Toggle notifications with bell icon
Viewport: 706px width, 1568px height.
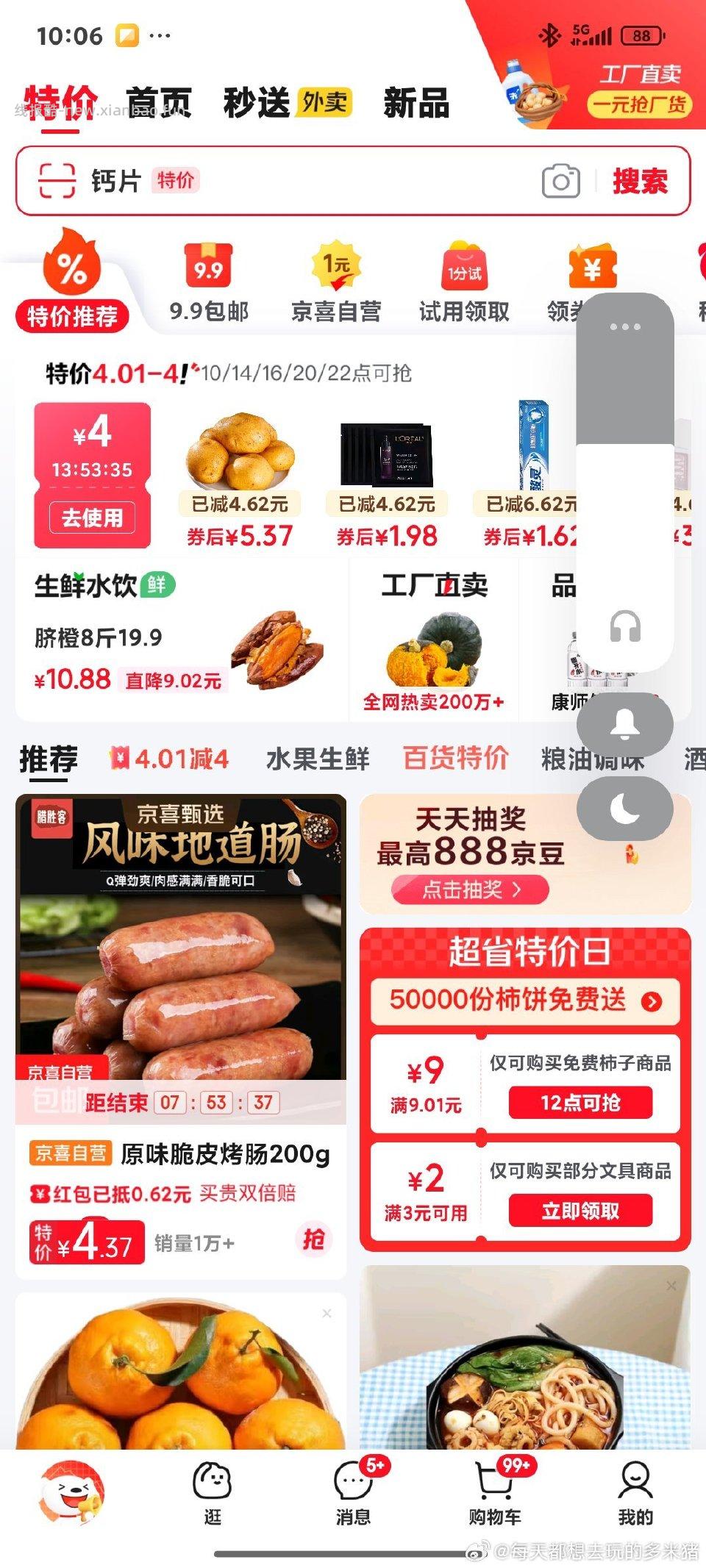click(626, 724)
